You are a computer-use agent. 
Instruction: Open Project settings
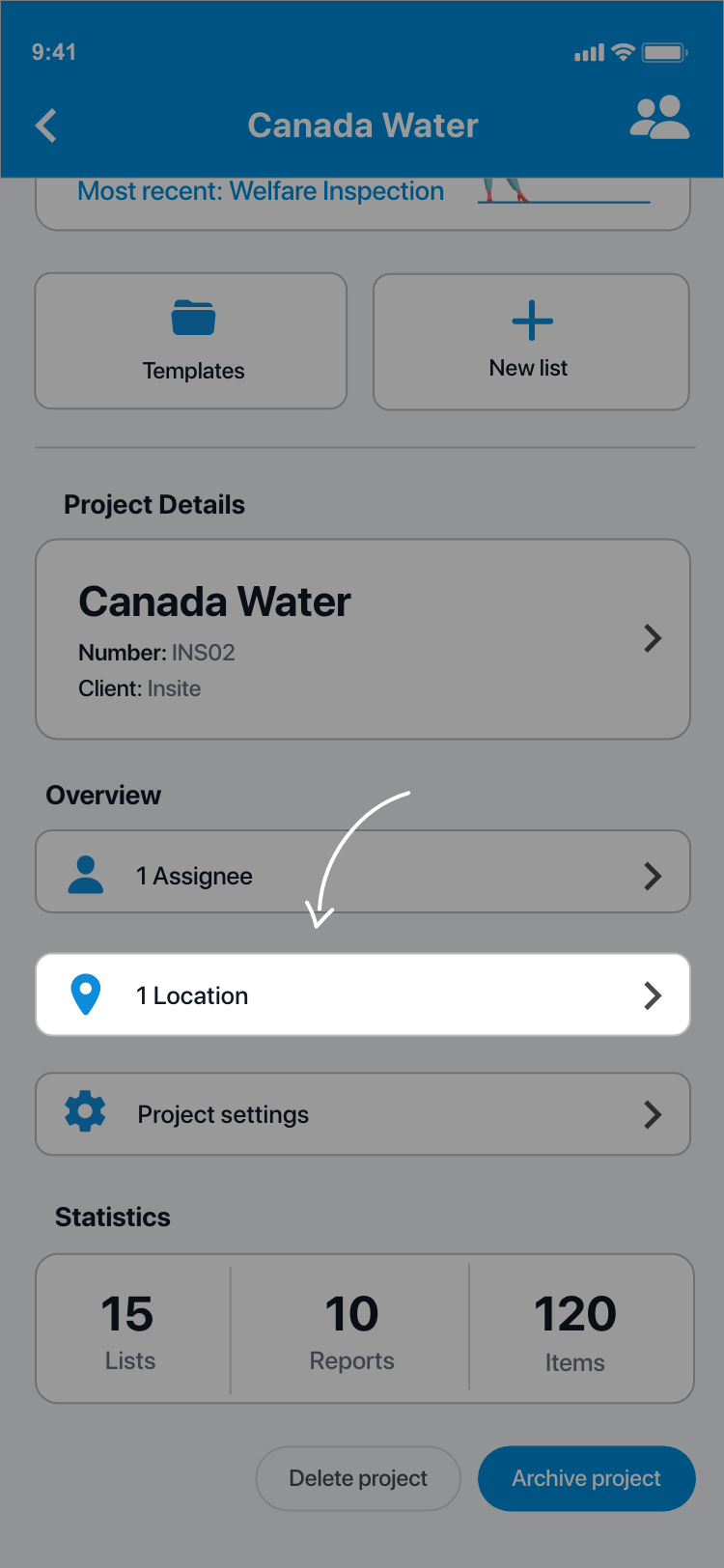point(363,1114)
